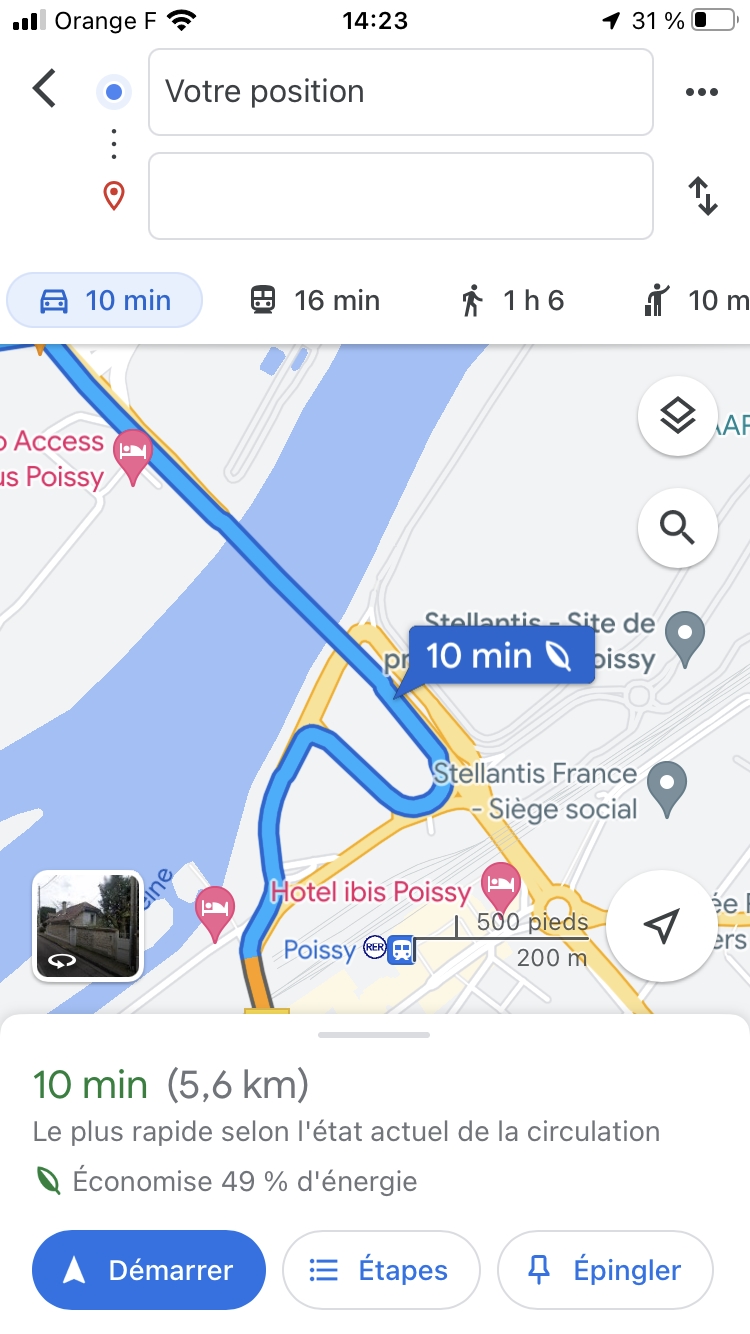Switch to walking 1 h 6 mode
The width and height of the screenshot is (750, 1334).
click(512, 300)
